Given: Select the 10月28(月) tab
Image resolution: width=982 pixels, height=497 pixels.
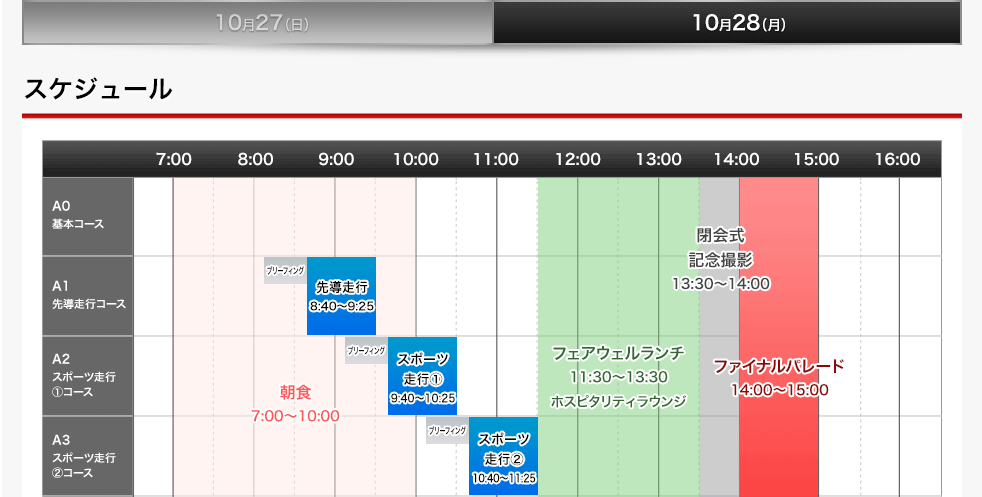Looking at the screenshot, I should pos(727,23).
